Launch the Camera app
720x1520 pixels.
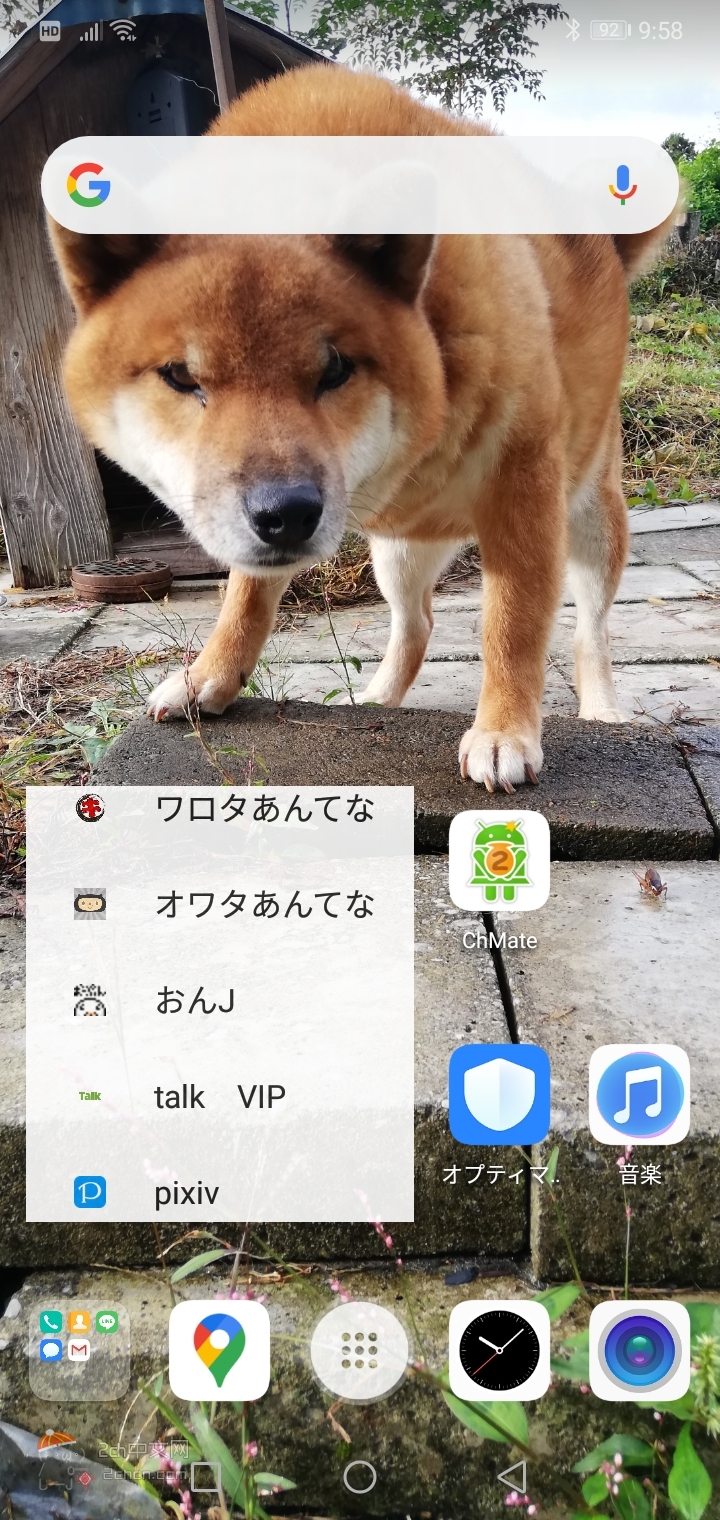tap(639, 1350)
